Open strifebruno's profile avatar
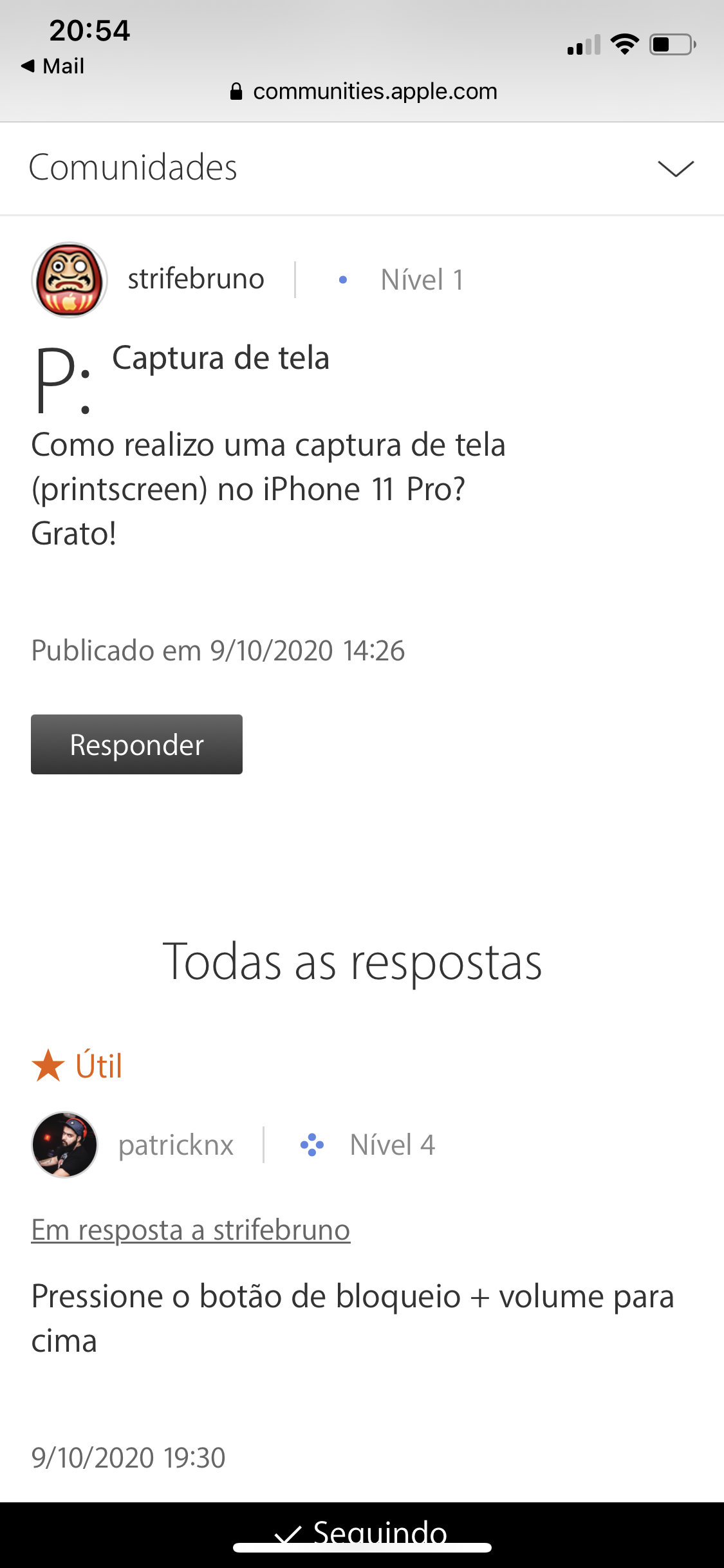Viewport: 724px width, 1568px height. tap(70, 280)
